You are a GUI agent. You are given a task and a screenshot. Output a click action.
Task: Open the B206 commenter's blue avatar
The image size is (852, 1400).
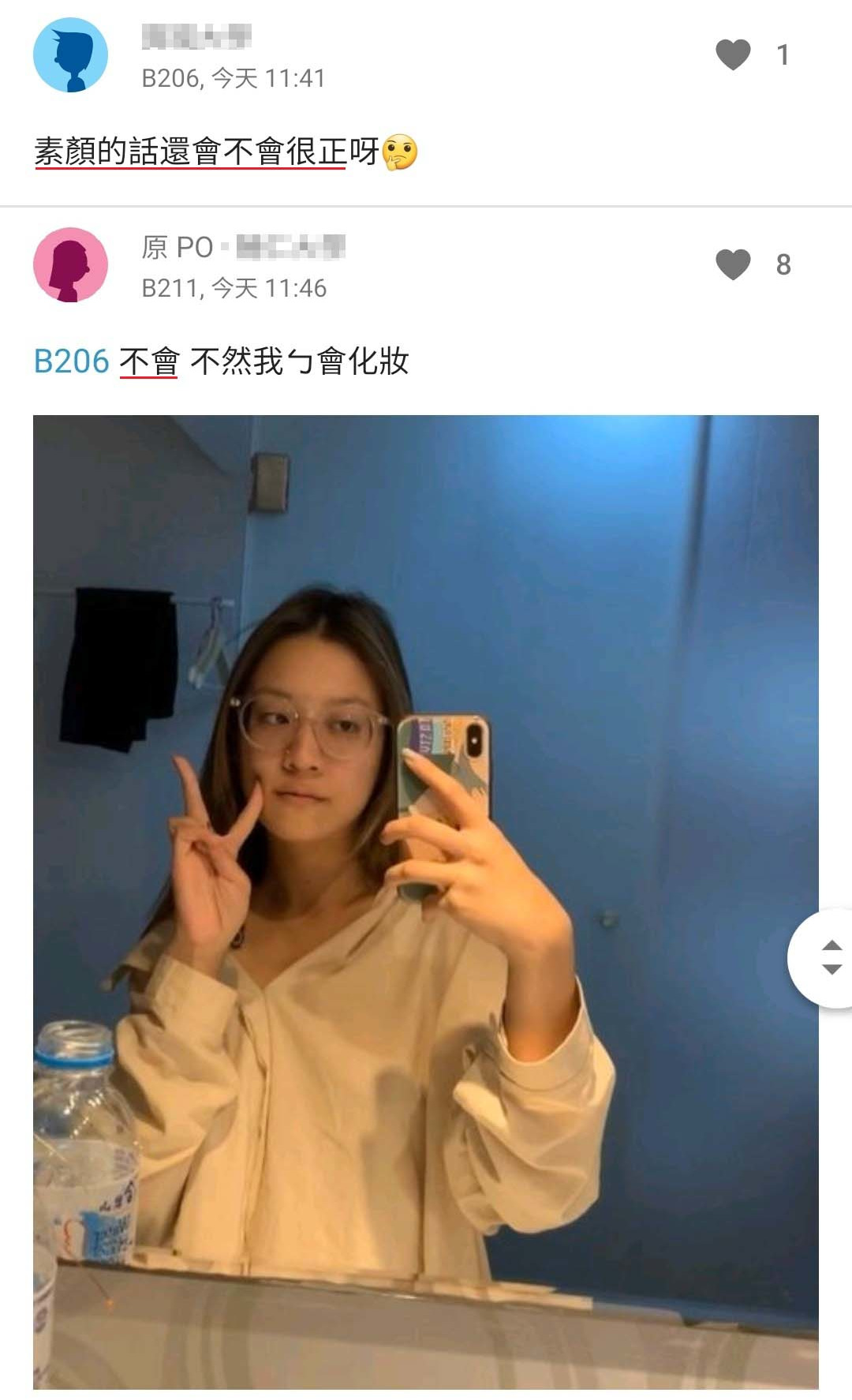click(70, 55)
